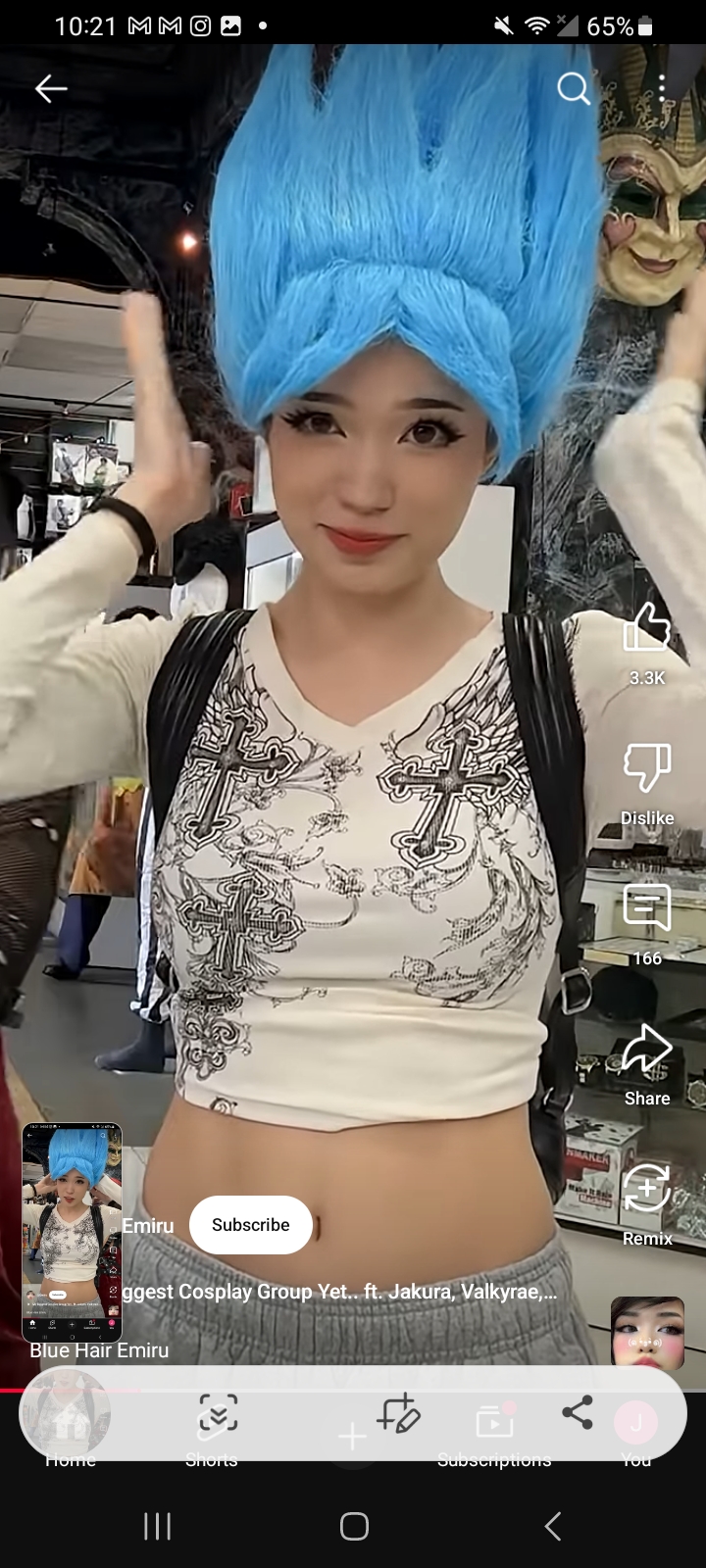This screenshot has width=706, height=1568.
Task: Remix this Short
Action: 647,1188
